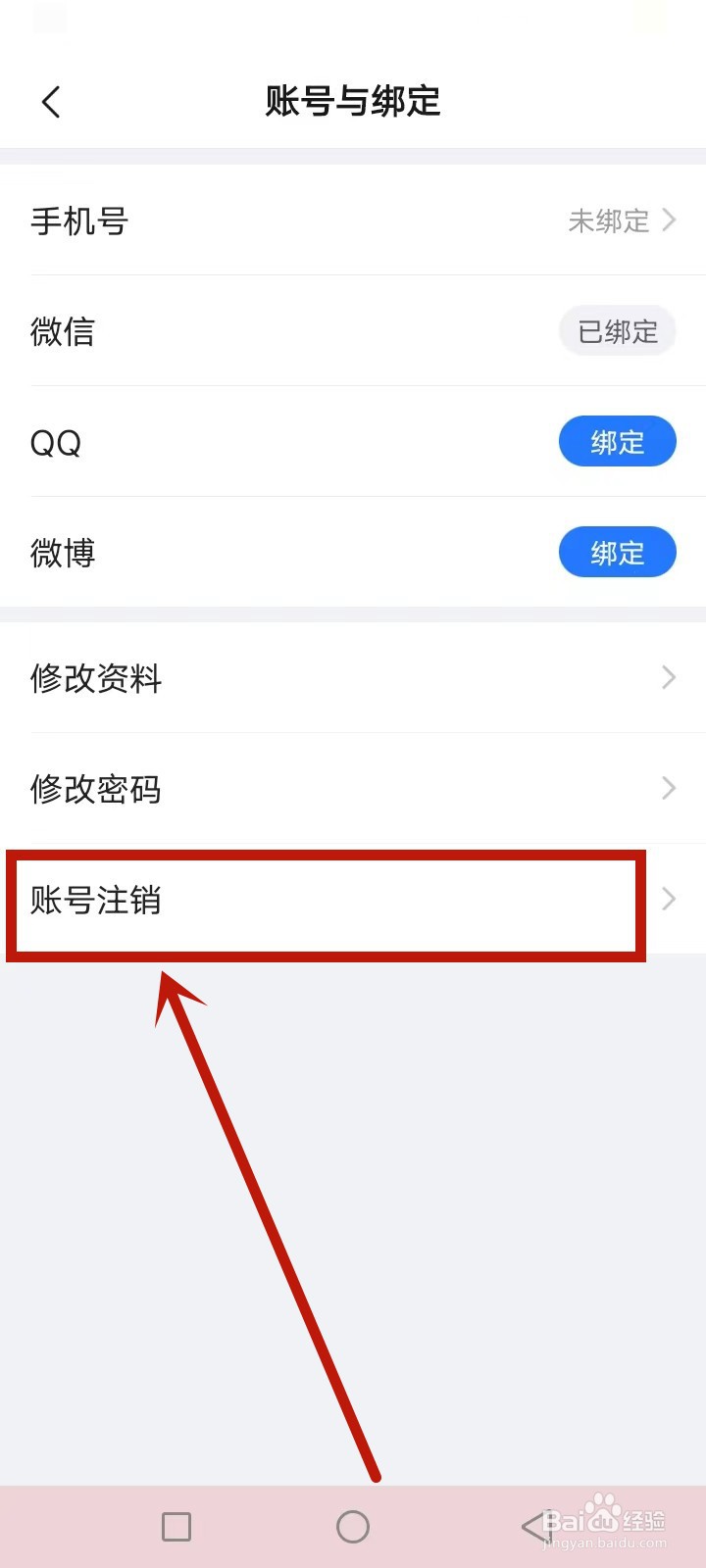Open the 手机号 binding row
Image resolution: width=706 pixels, height=1568 pixels.
click(x=353, y=221)
